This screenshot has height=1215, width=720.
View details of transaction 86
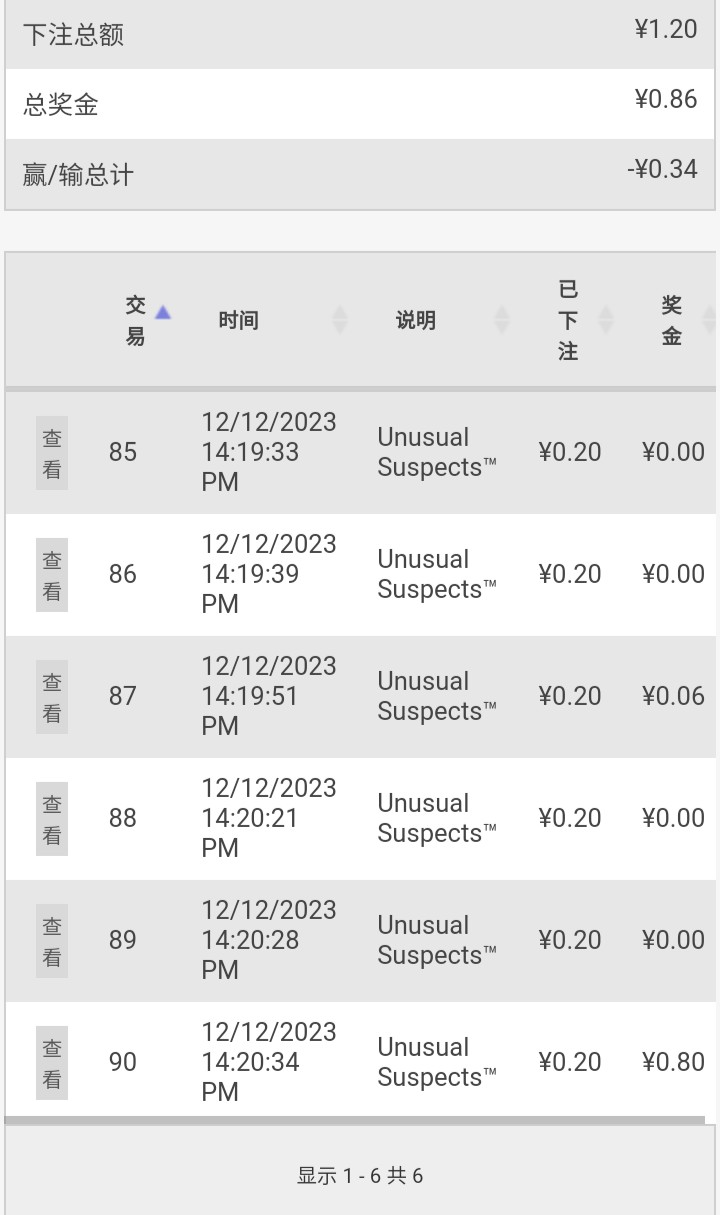click(x=52, y=575)
